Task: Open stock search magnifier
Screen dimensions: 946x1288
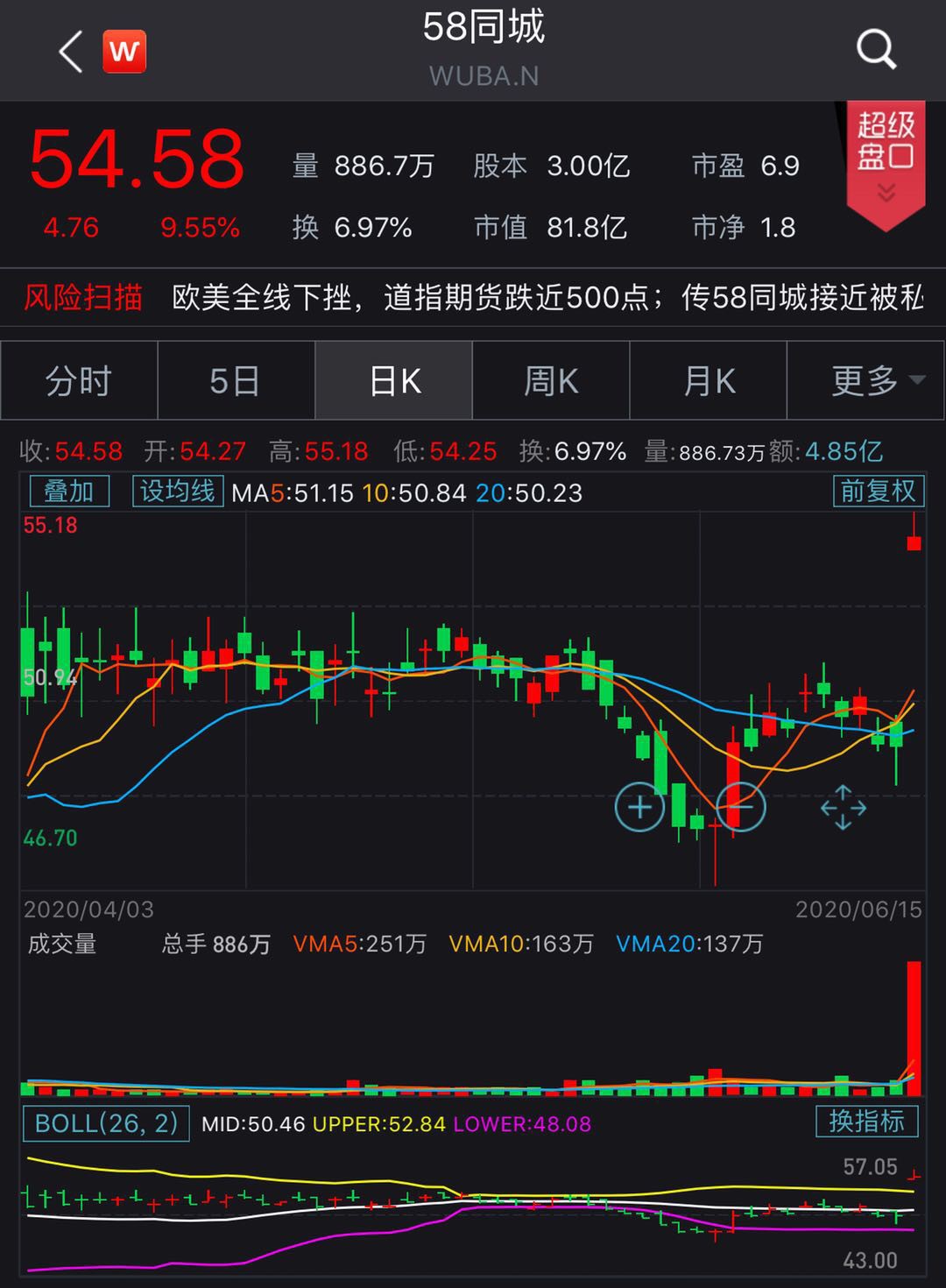Action: coord(875,49)
